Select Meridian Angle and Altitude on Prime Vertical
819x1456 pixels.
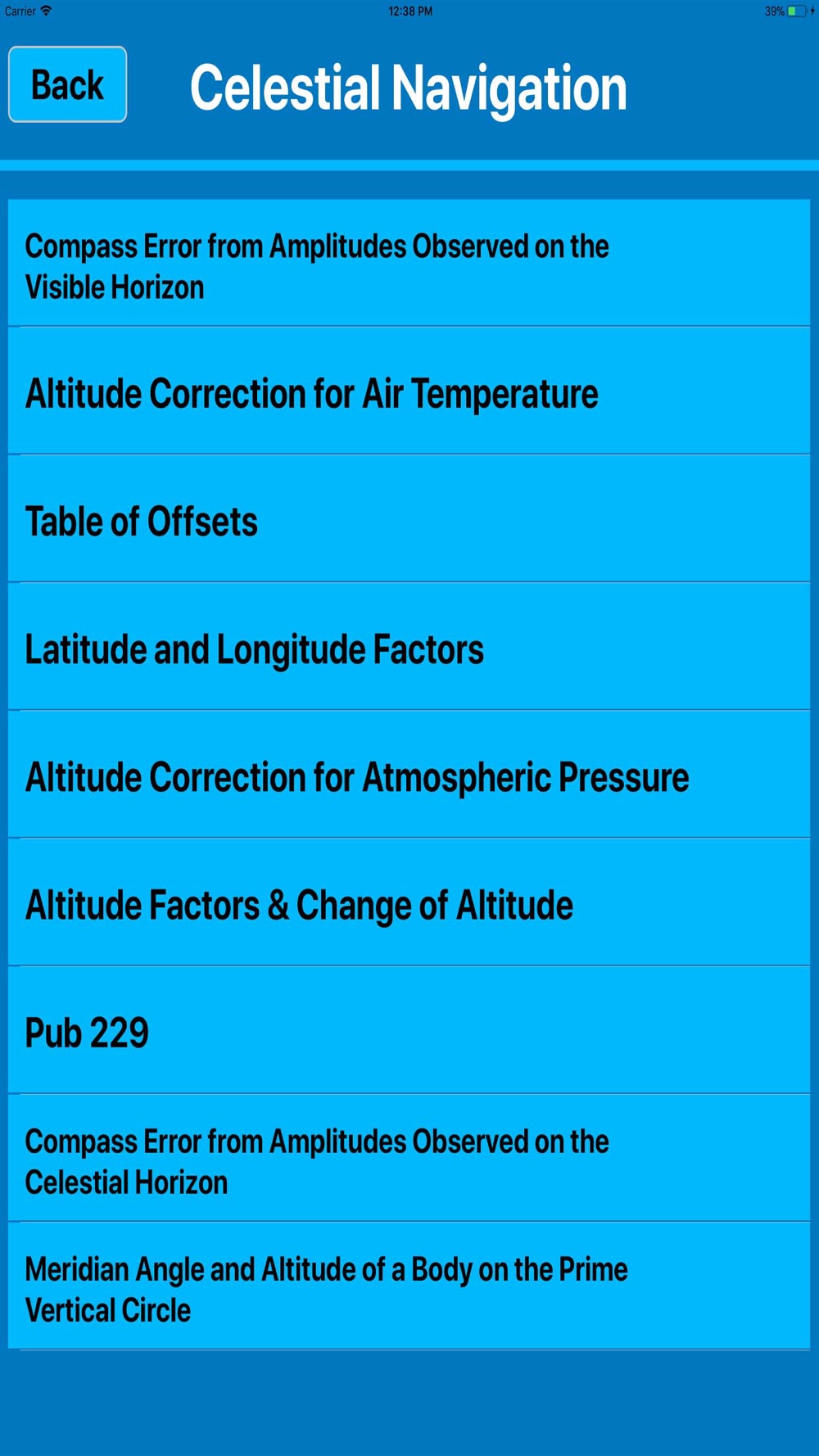click(409, 1286)
